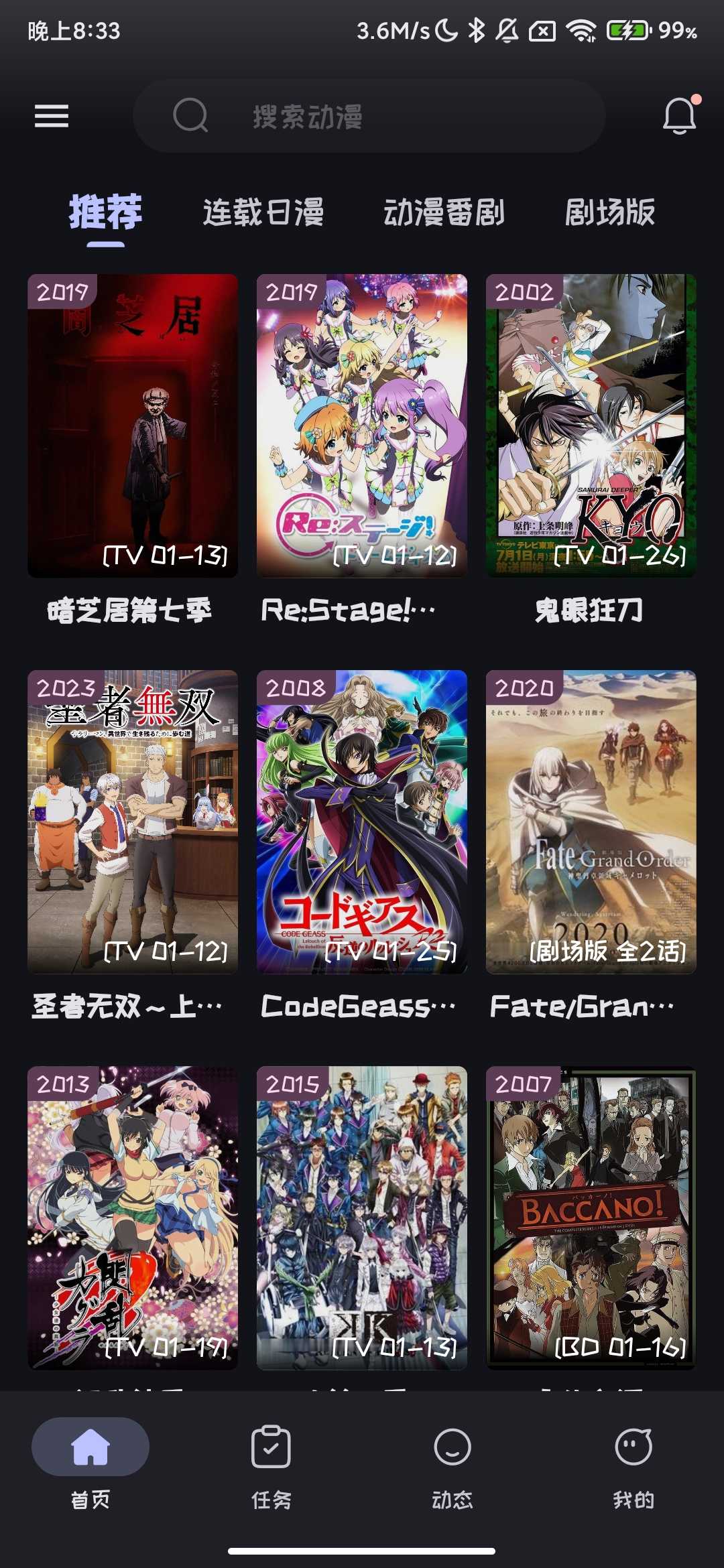724x1568 pixels.
Task: Open the notifications bell
Action: pos(679,115)
